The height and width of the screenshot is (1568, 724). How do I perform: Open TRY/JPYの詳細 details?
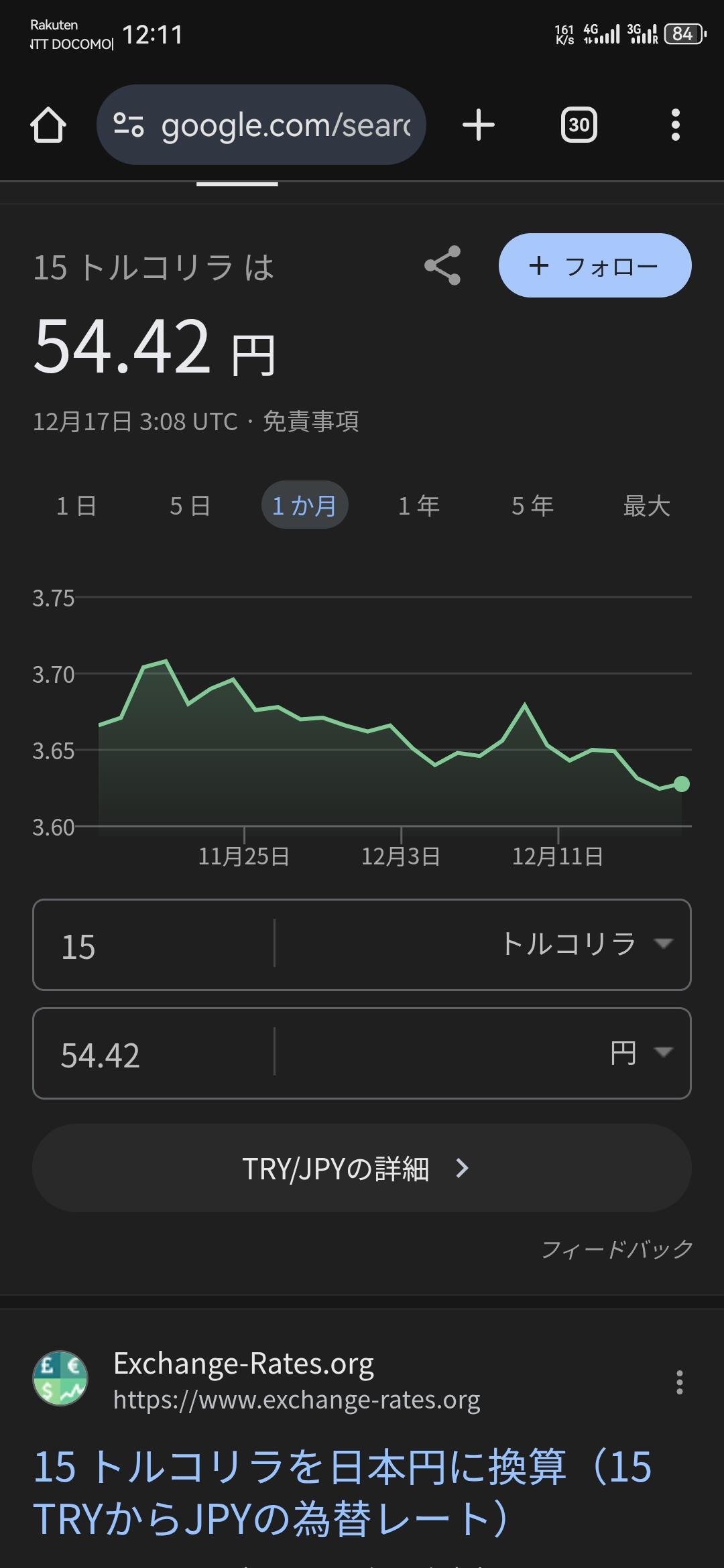[361, 1168]
